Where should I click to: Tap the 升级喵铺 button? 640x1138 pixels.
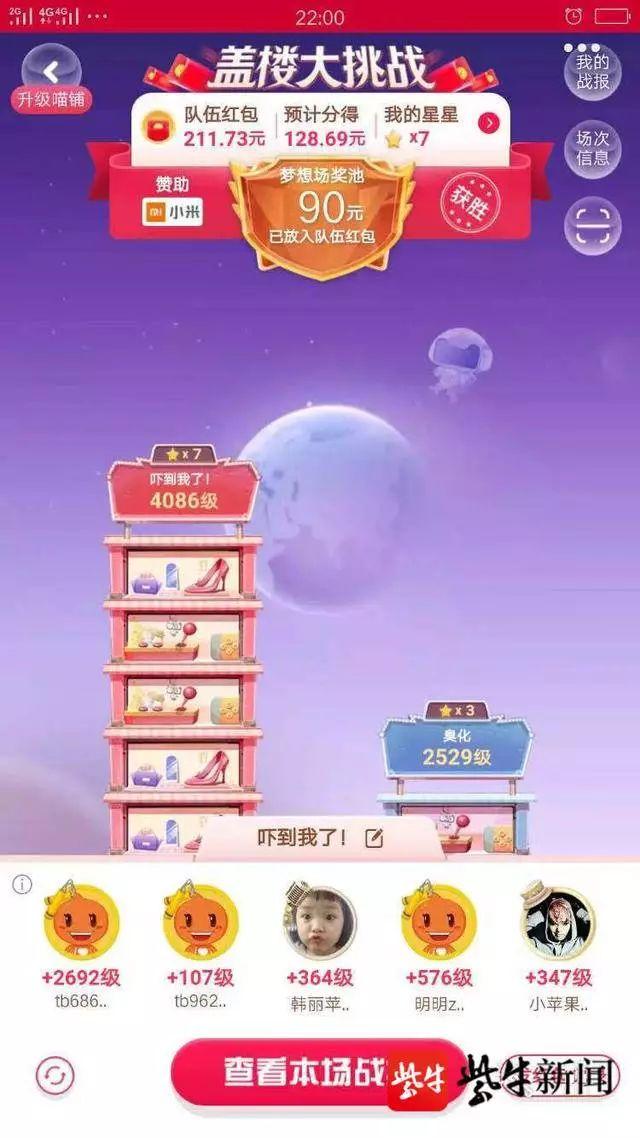(x=52, y=99)
